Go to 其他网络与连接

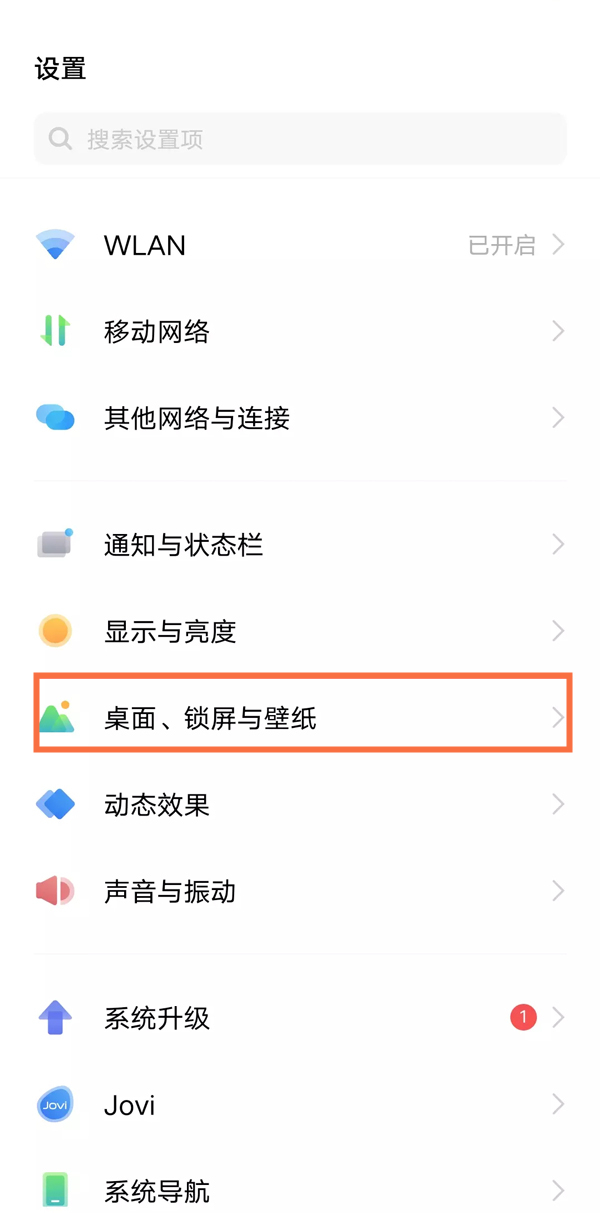coord(300,418)
